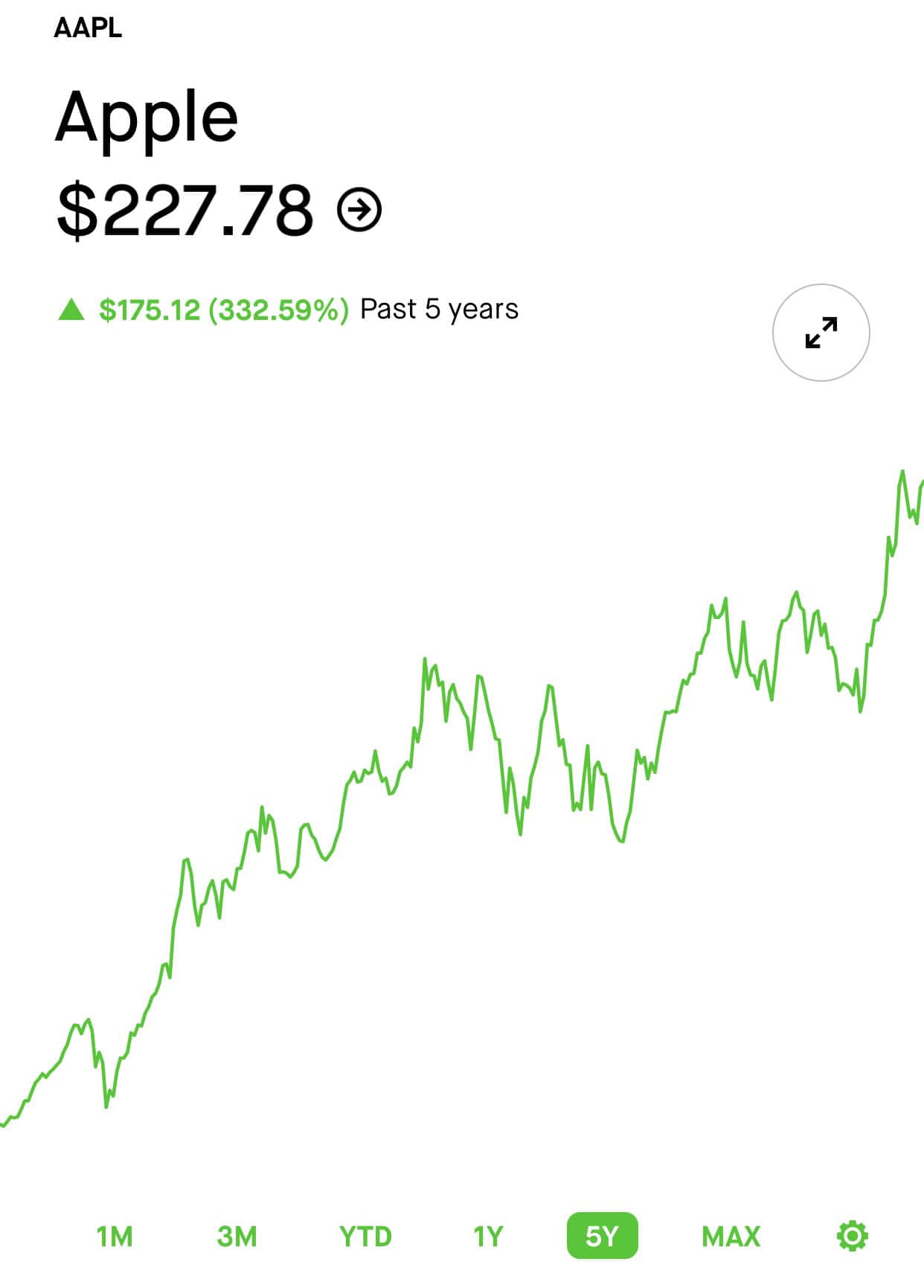Toggle the MAX time range
The image size is (924, 1288).
732,1235
